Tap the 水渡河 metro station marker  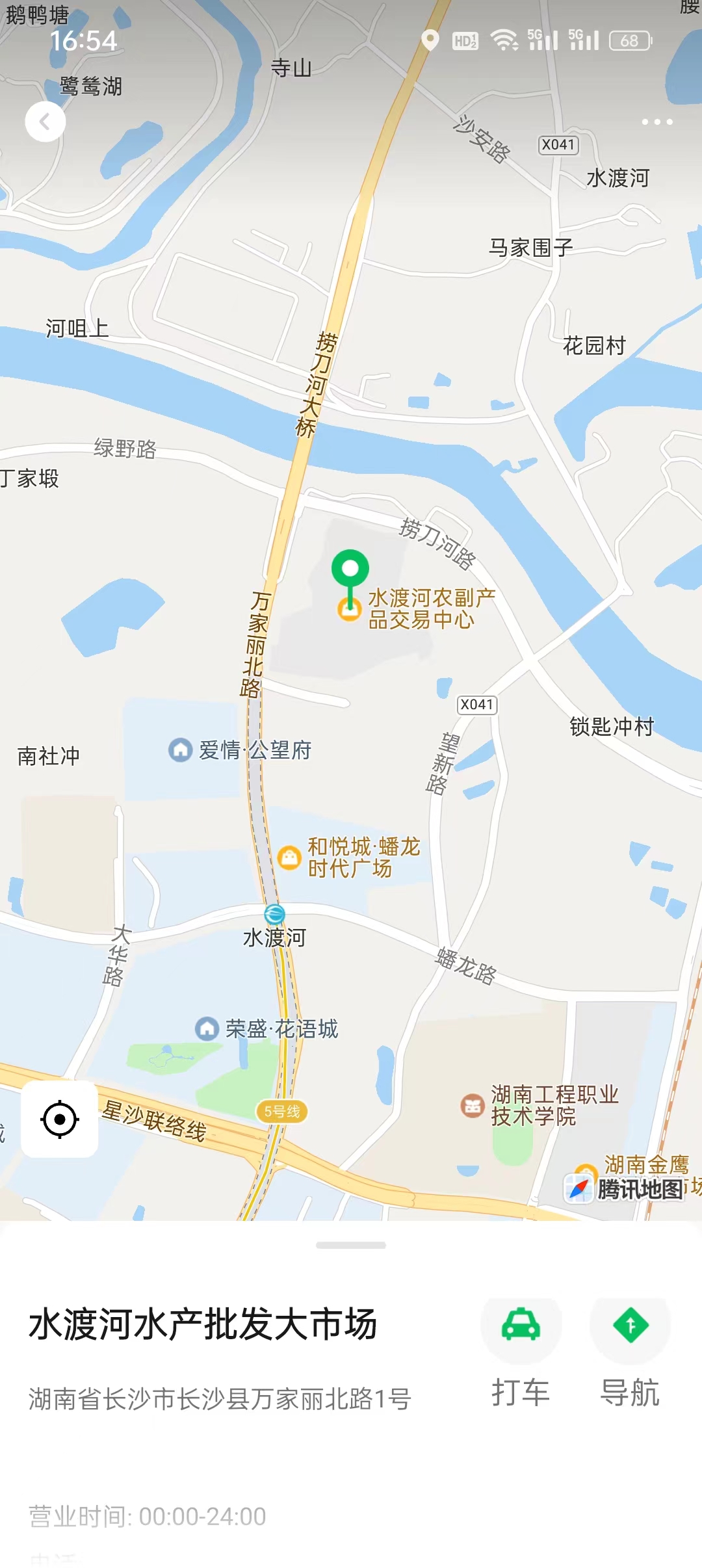[275, 914]
